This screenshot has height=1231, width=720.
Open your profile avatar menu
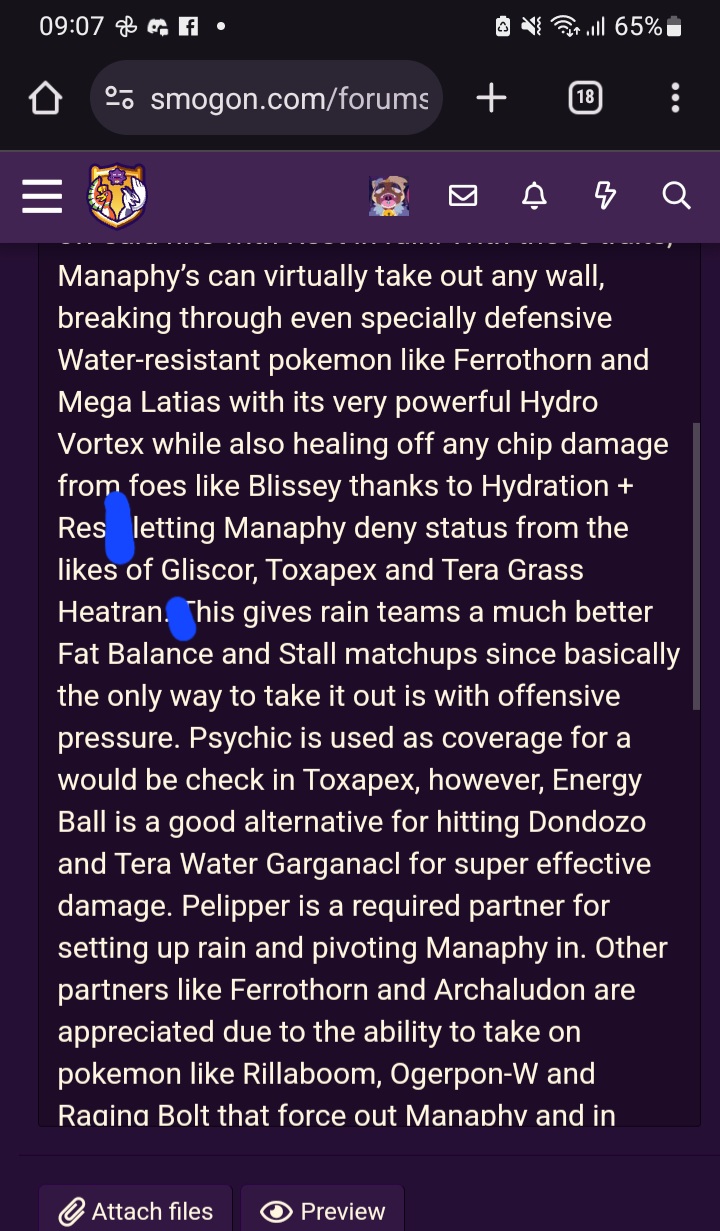point(389,196)
